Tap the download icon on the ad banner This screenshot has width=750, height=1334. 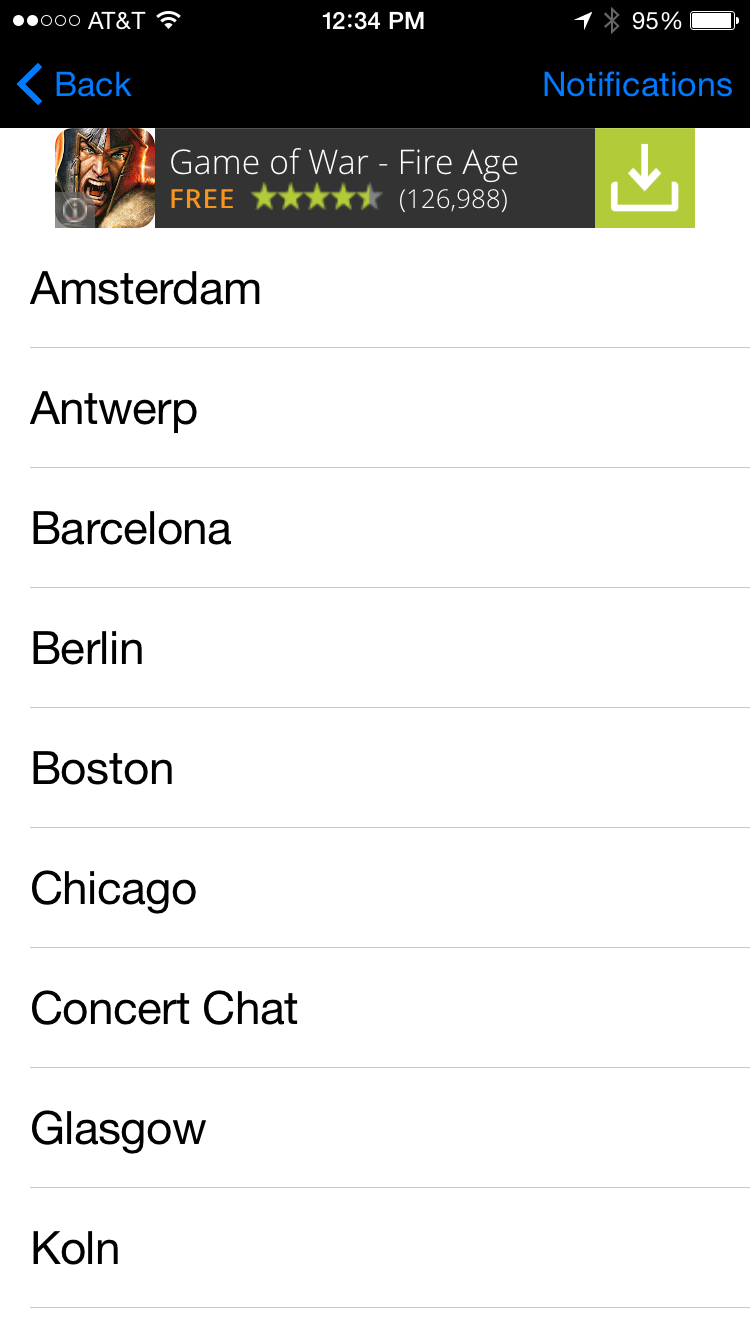click(x=645, y=178)
